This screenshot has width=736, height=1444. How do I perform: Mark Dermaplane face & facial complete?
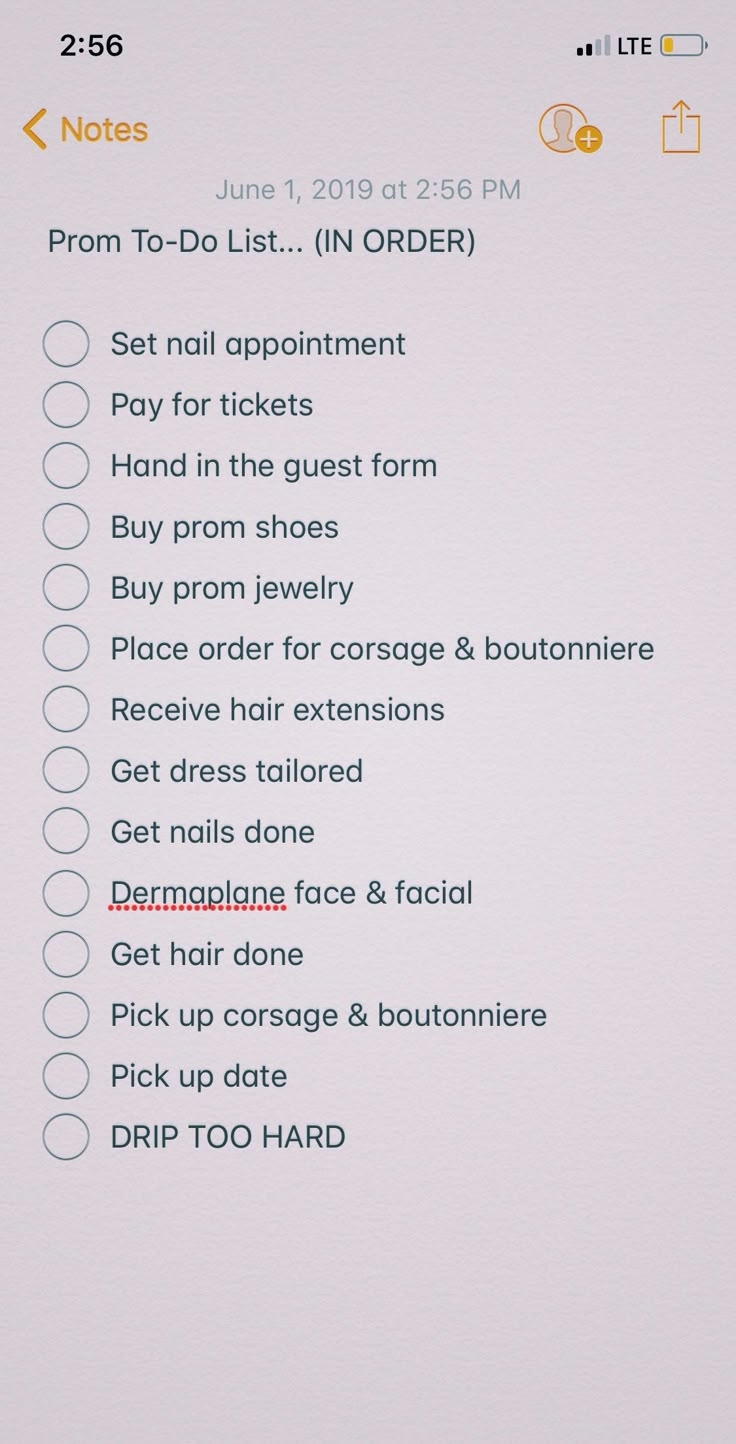coord(66,893)
